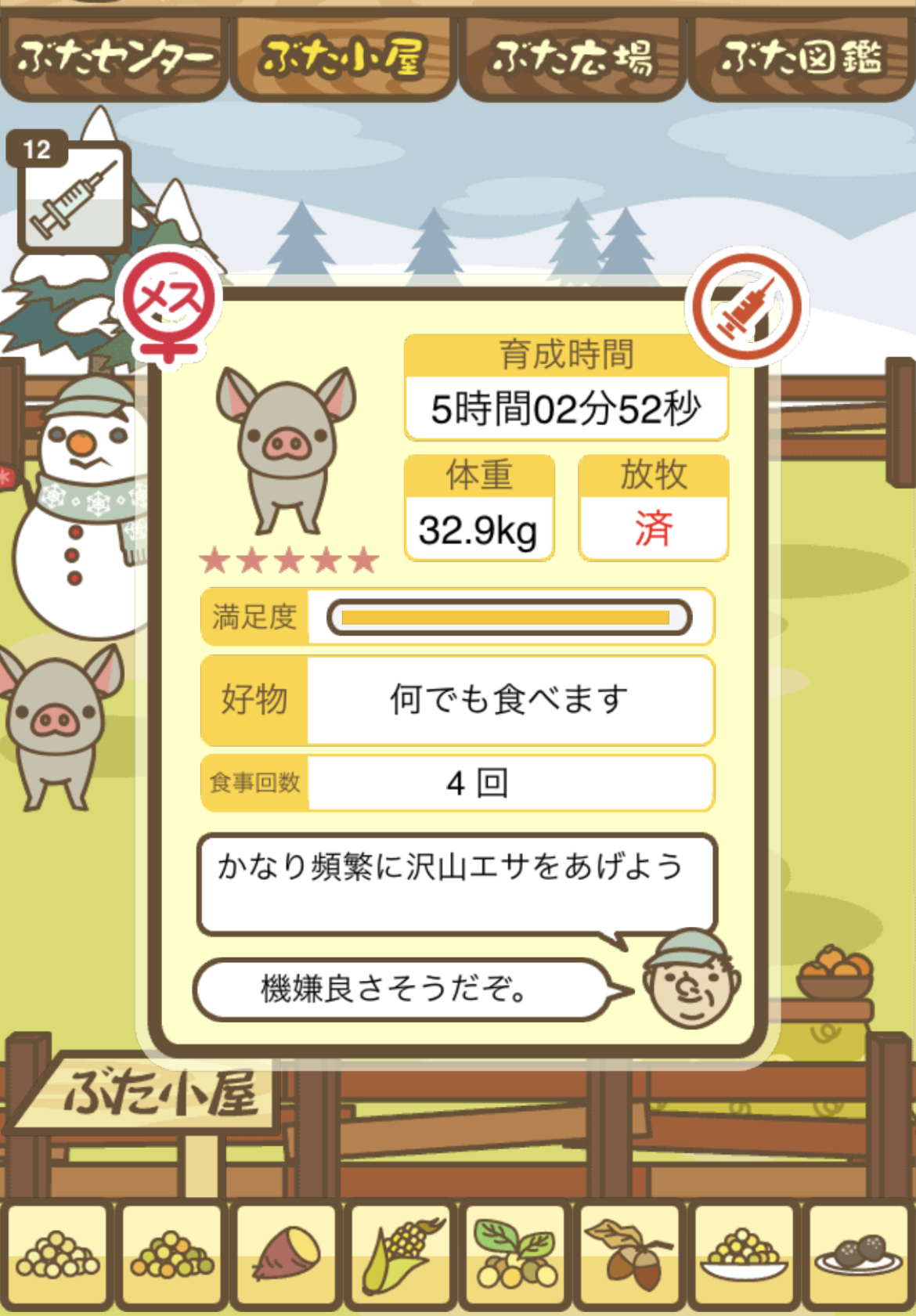Image resolution: width=916 pixels, height=1316 pixels.
Task: Choose the corn feed
Action: click(x=401, y=1255)
